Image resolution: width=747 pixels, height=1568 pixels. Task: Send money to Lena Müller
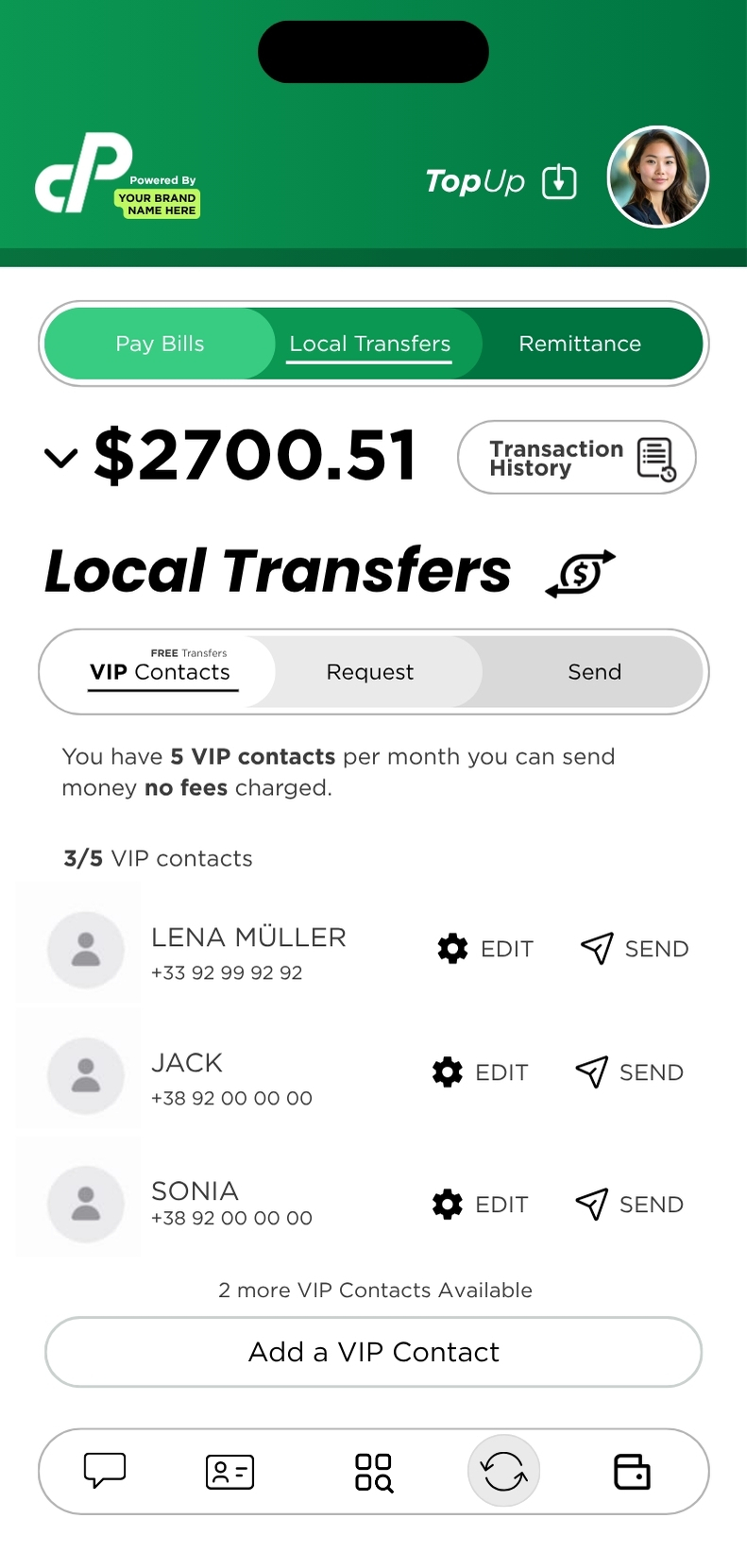pyautogui.click(x=635, y=949)
